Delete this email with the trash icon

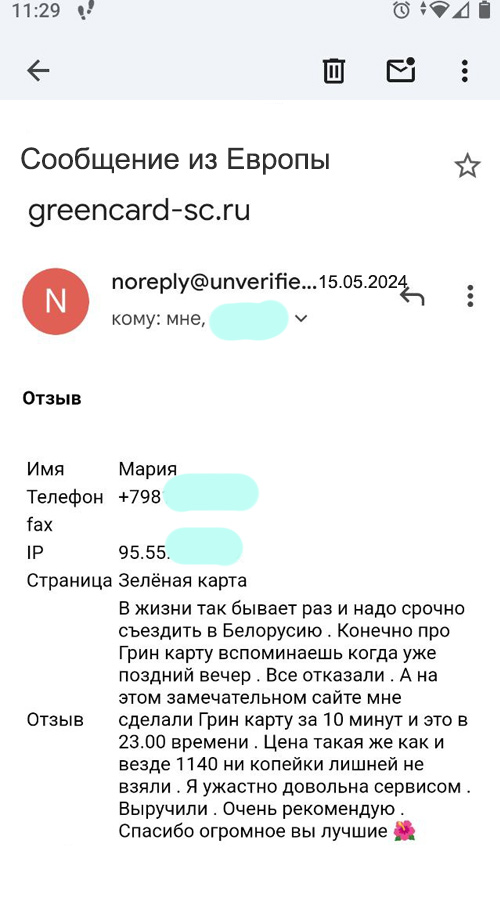(334, 71)
